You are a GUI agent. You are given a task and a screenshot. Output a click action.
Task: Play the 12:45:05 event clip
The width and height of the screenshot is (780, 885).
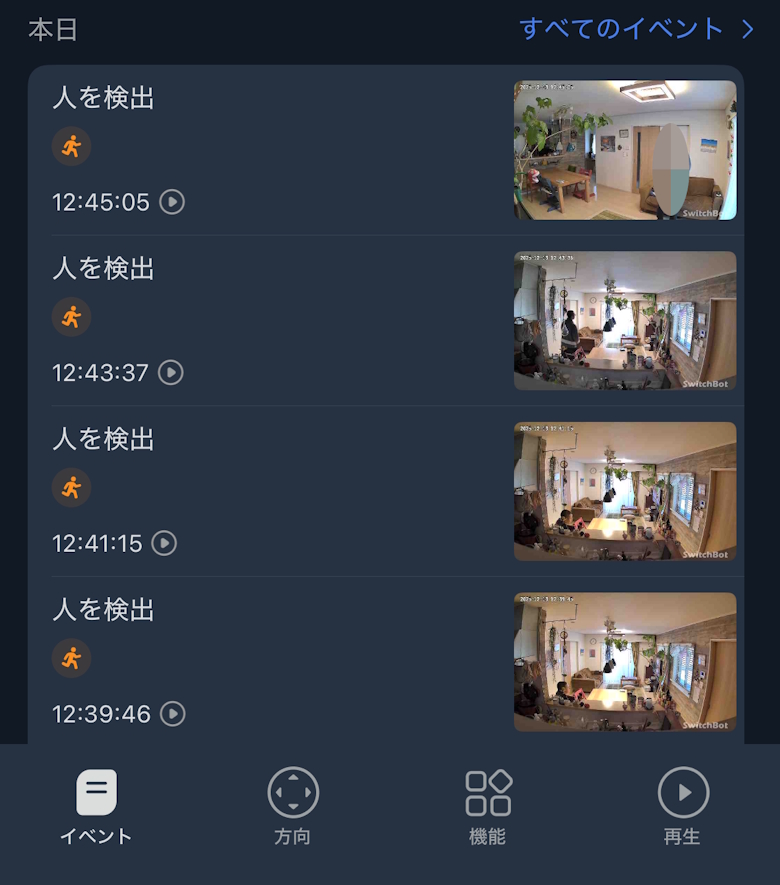point(172,202)
